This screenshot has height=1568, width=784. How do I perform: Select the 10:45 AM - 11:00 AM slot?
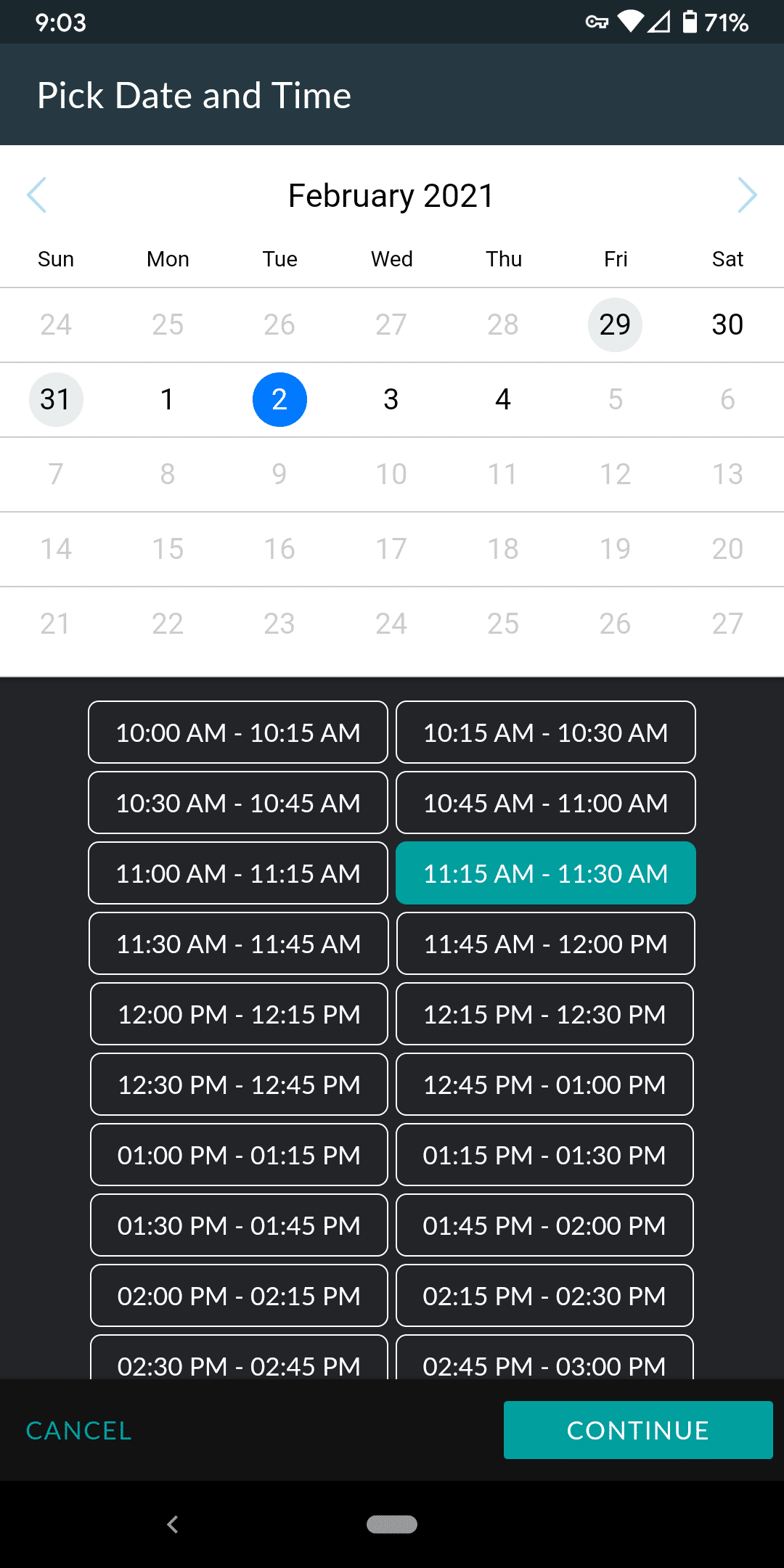(546, 802)
